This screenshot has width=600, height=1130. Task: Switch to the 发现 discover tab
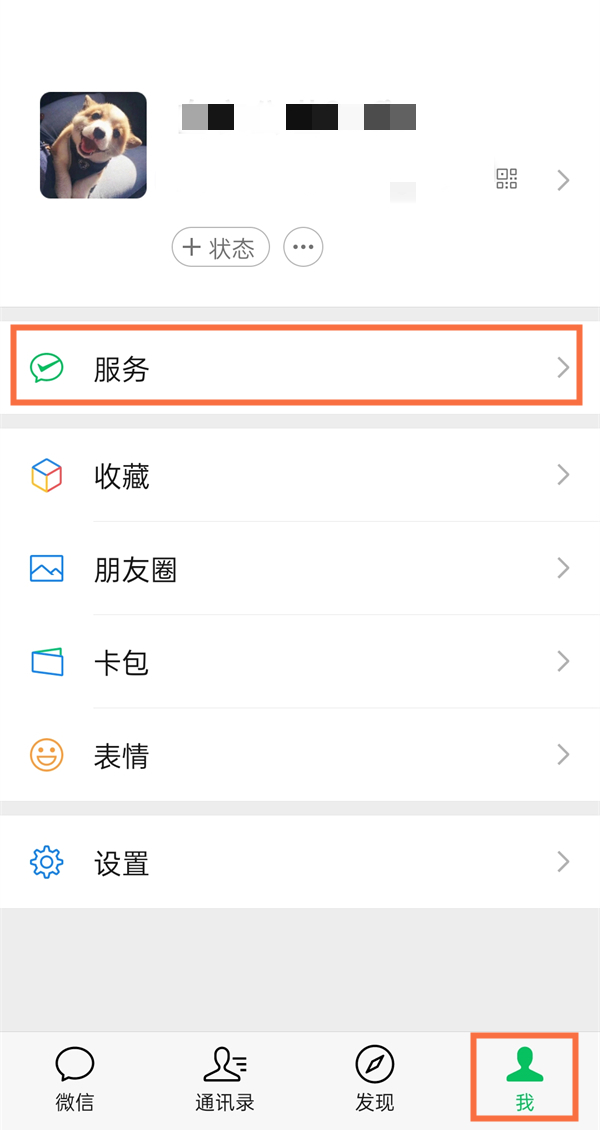375,1080
